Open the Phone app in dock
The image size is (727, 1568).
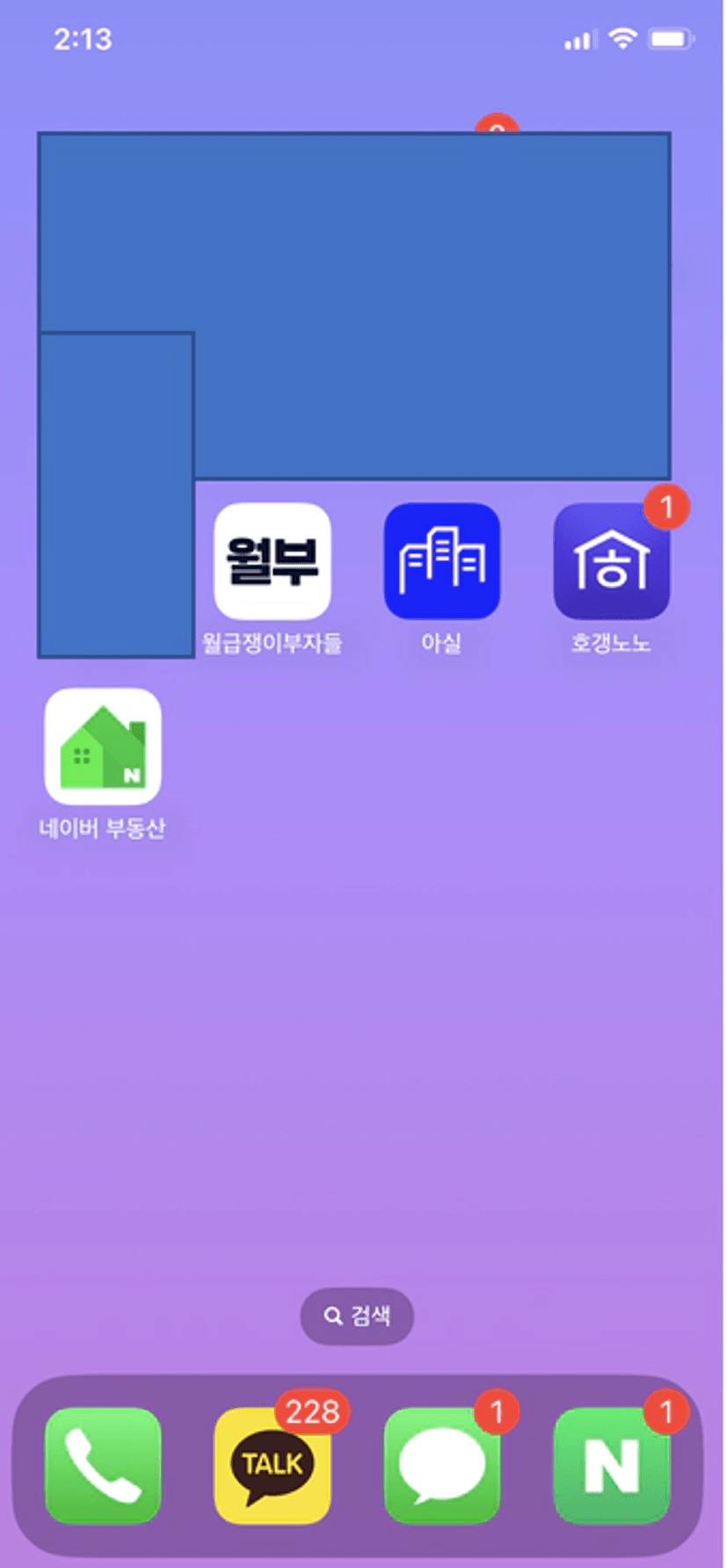(103, 1465)
